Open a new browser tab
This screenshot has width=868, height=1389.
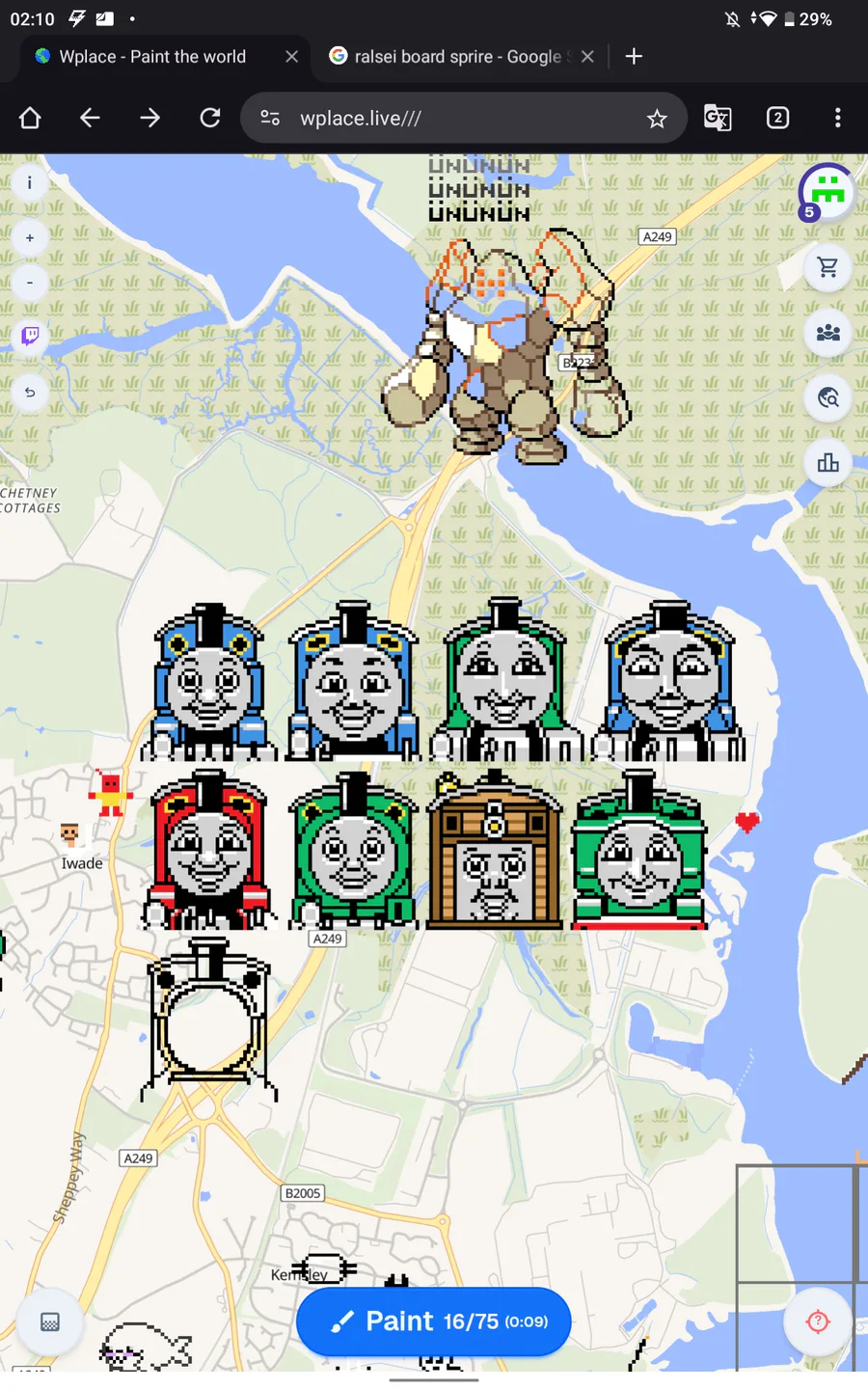(x=634, y=57)
